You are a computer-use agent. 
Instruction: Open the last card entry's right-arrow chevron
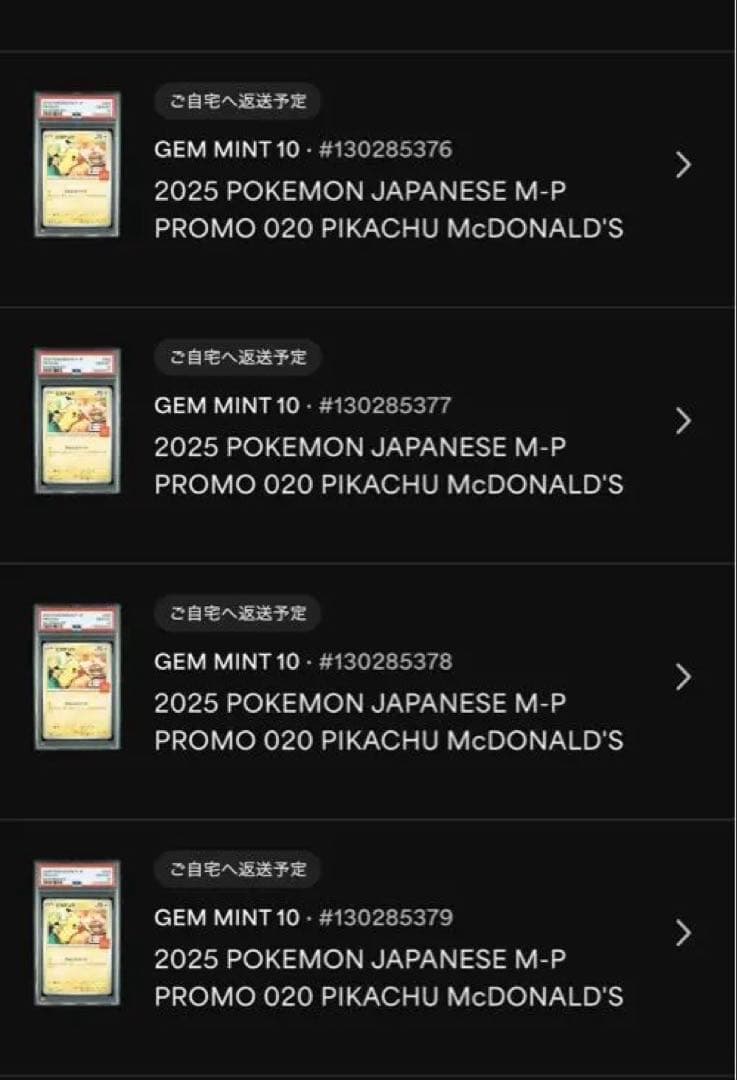pyautogui.click(x=683, y=934)
